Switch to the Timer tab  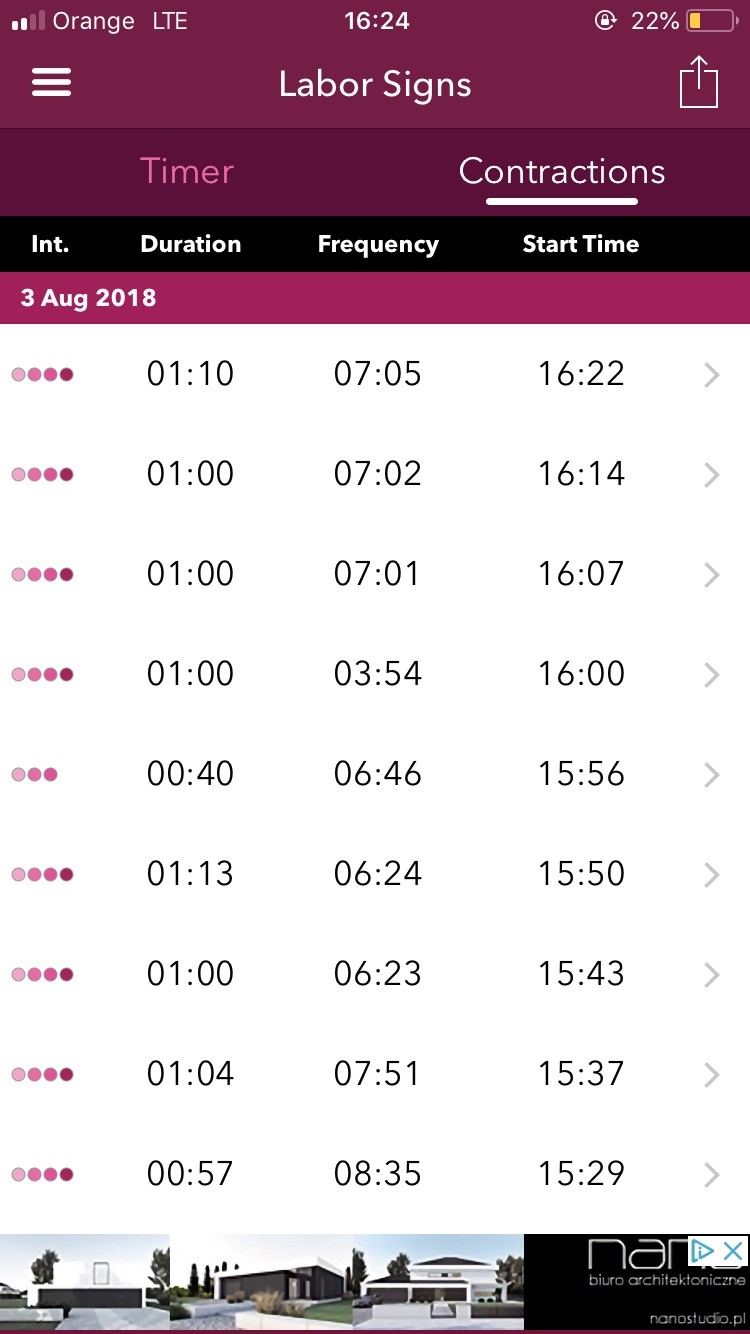pyautogui.click(x=187, y=171)
